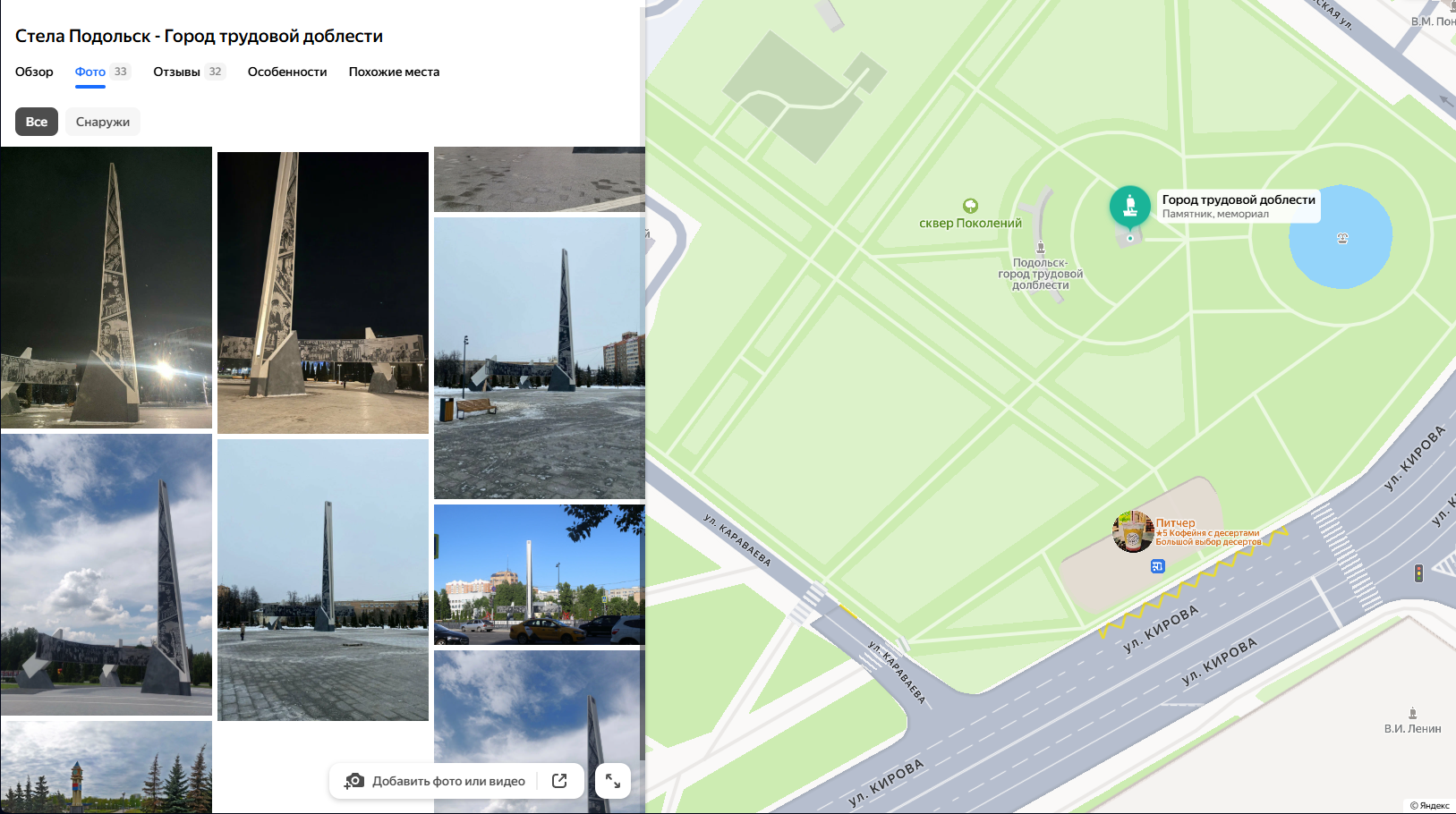Go to the Особенности tab

point(287,72)
